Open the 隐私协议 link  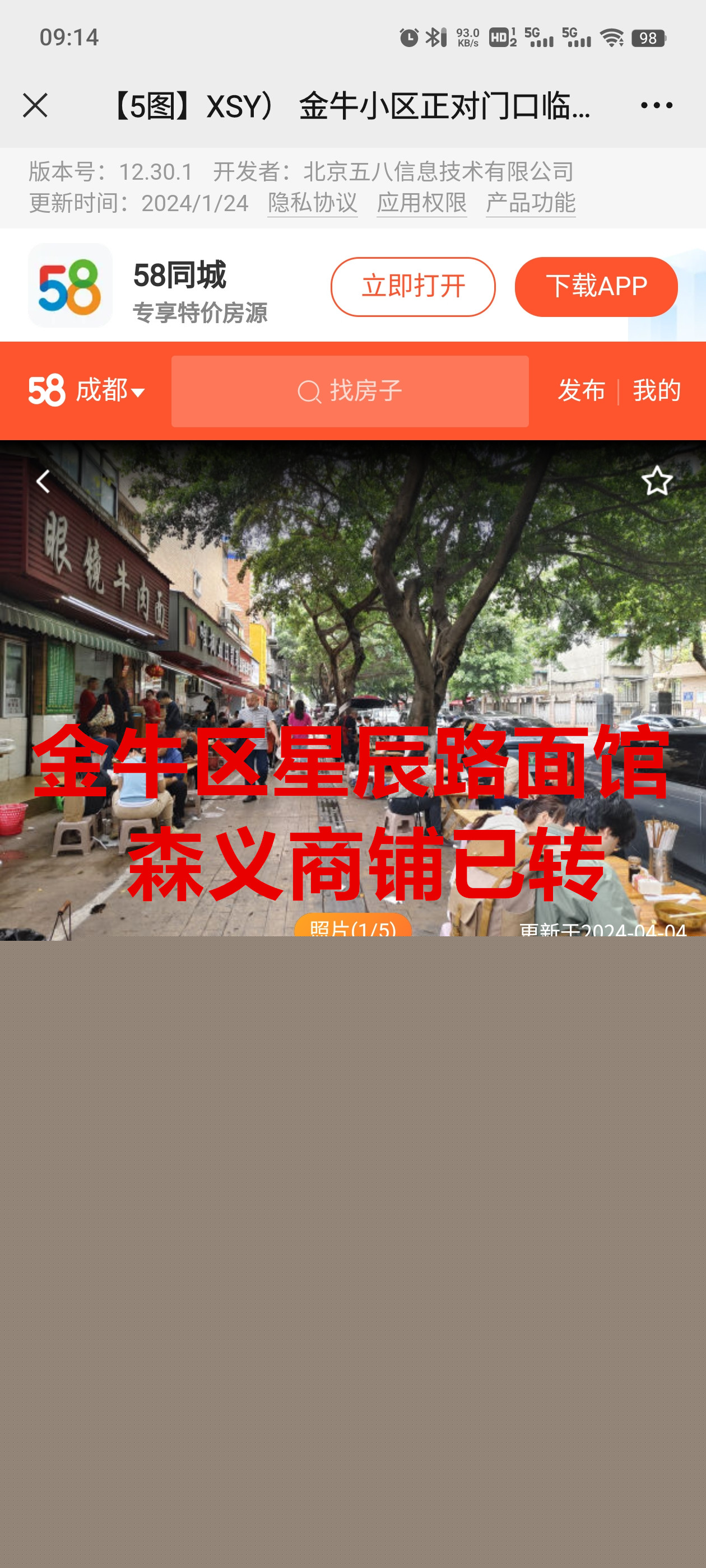pyautogui.click(x=313, y=203)
